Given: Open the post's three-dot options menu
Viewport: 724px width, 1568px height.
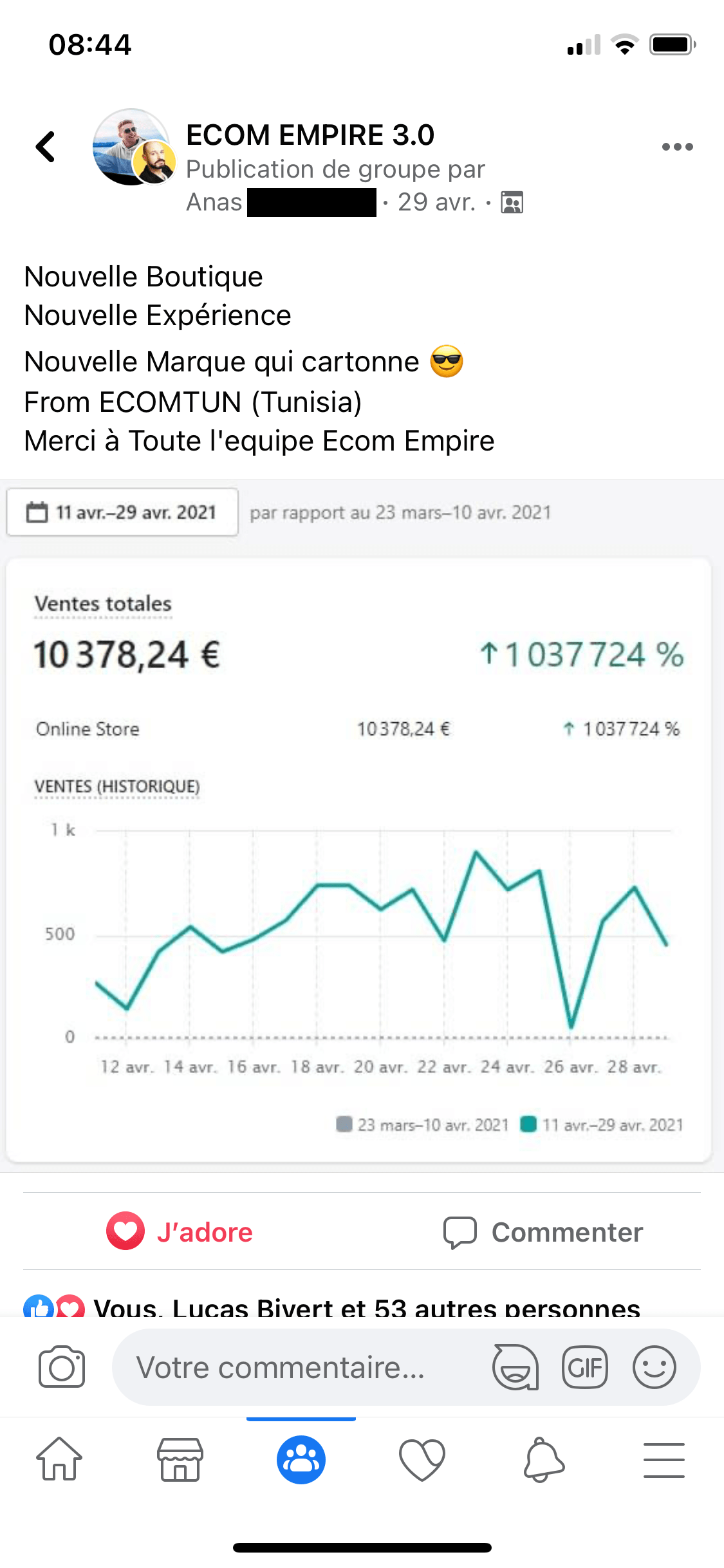Looking at the screenshot, I should tap(677, 147).
